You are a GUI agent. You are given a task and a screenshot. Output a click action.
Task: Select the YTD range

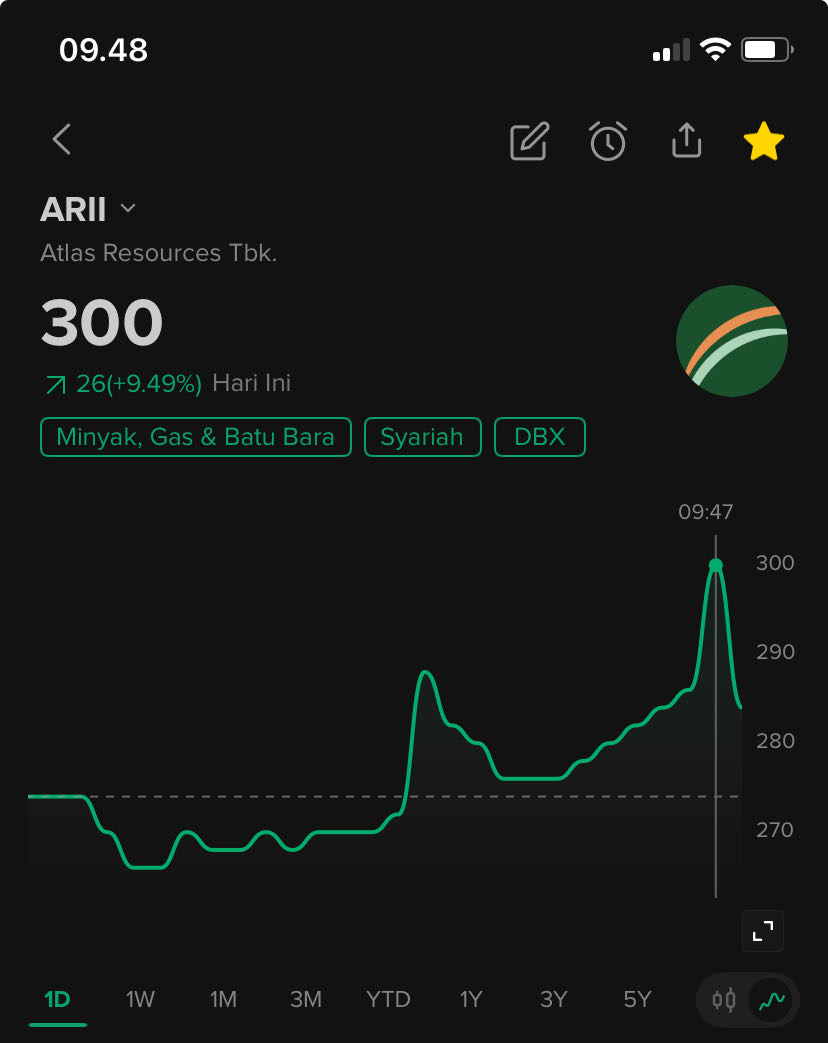coord(388,999)
